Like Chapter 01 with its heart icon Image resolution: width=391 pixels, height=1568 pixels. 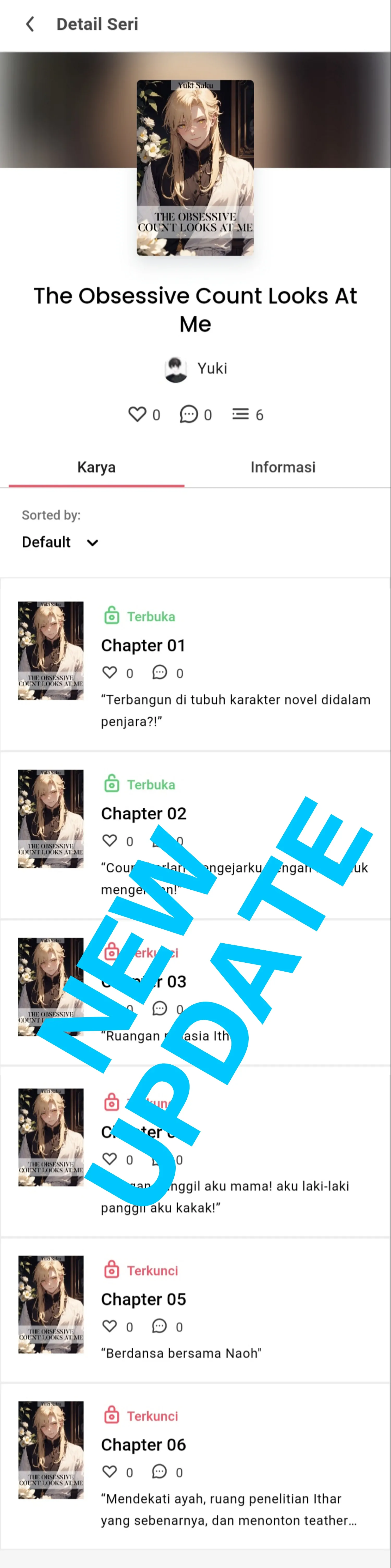[x=109, y=673]
